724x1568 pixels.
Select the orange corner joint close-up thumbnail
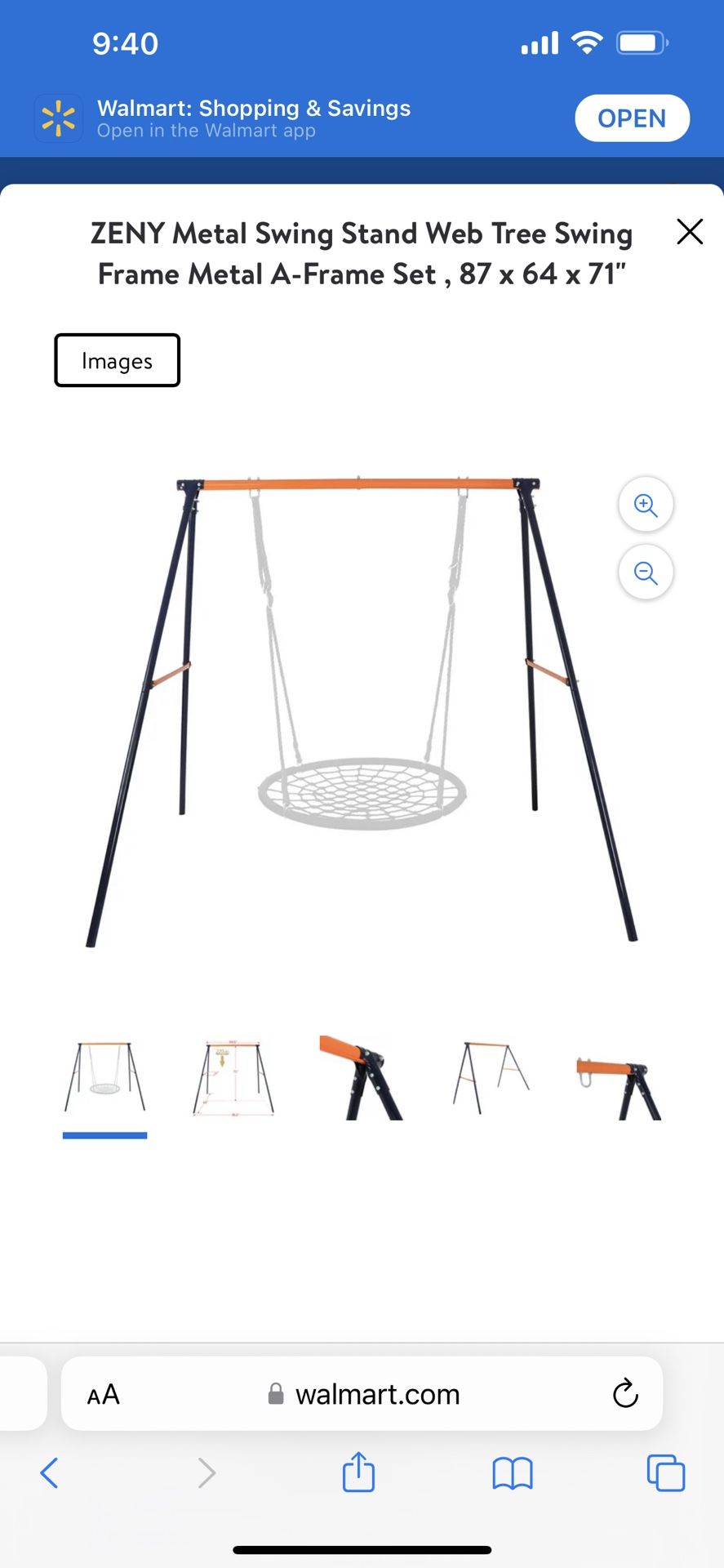[362, 1076]
